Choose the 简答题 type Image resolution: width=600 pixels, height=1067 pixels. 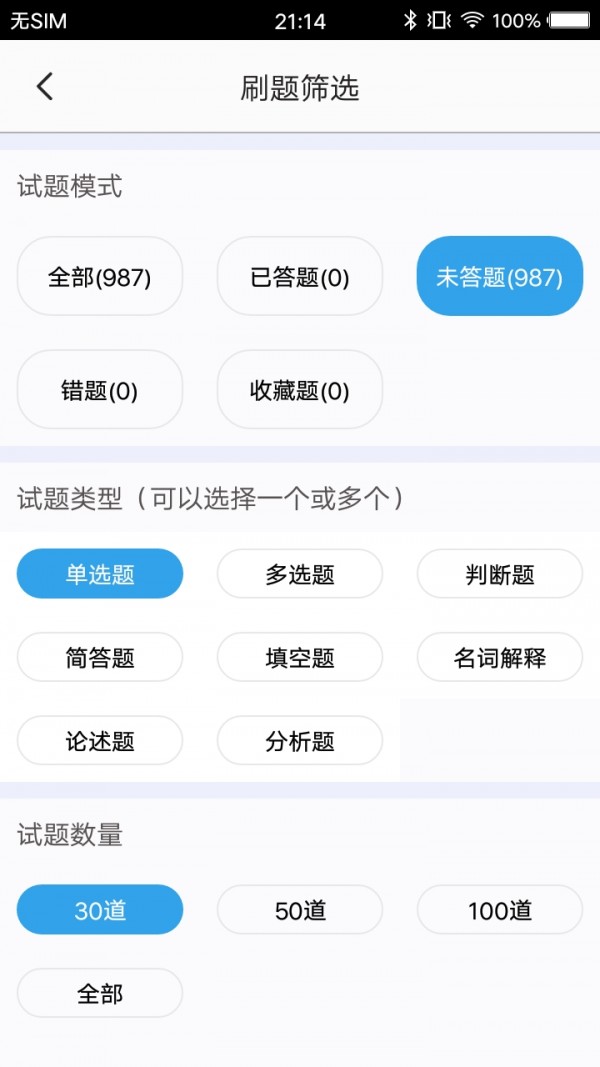[x=100, y=658]
